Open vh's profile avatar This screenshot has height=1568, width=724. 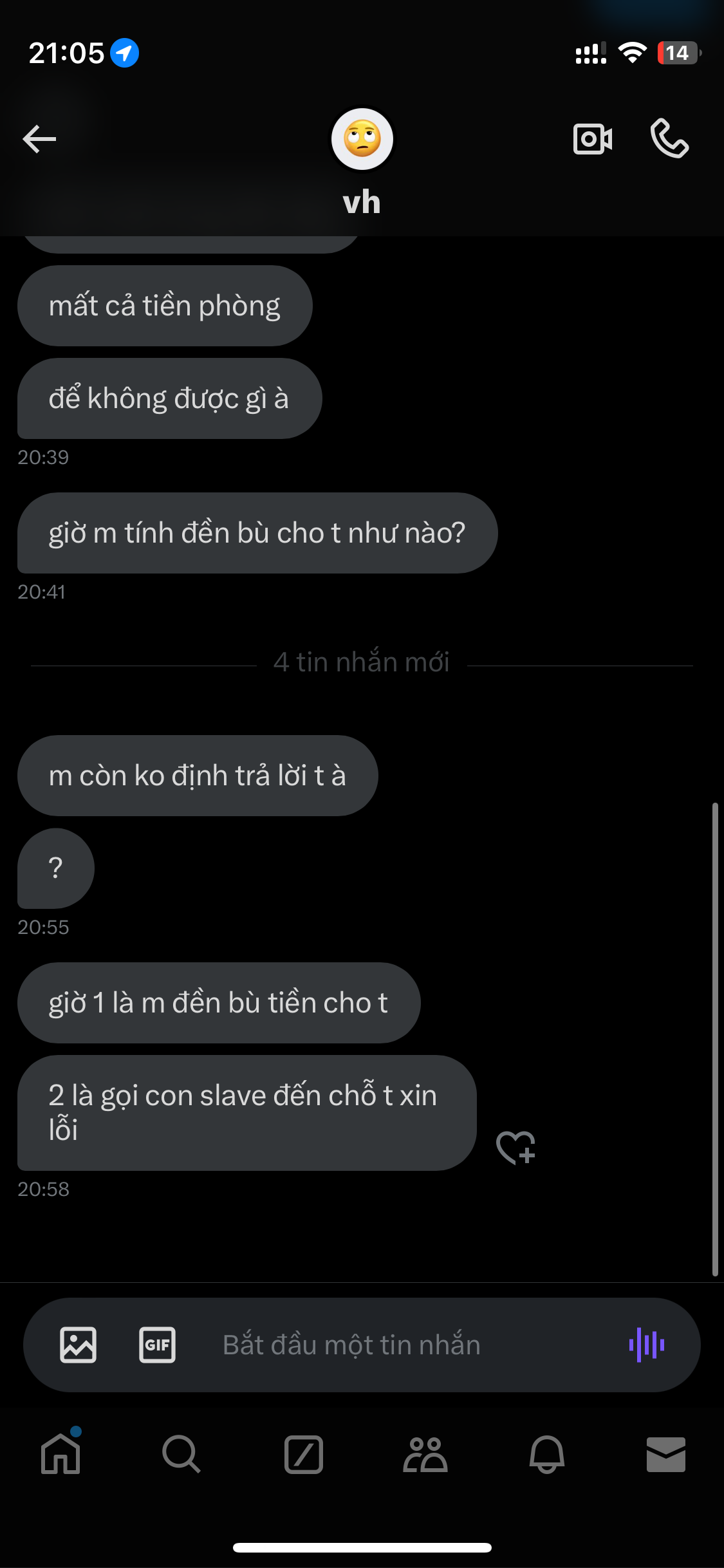pyautogui.click(x=362, y=139)
